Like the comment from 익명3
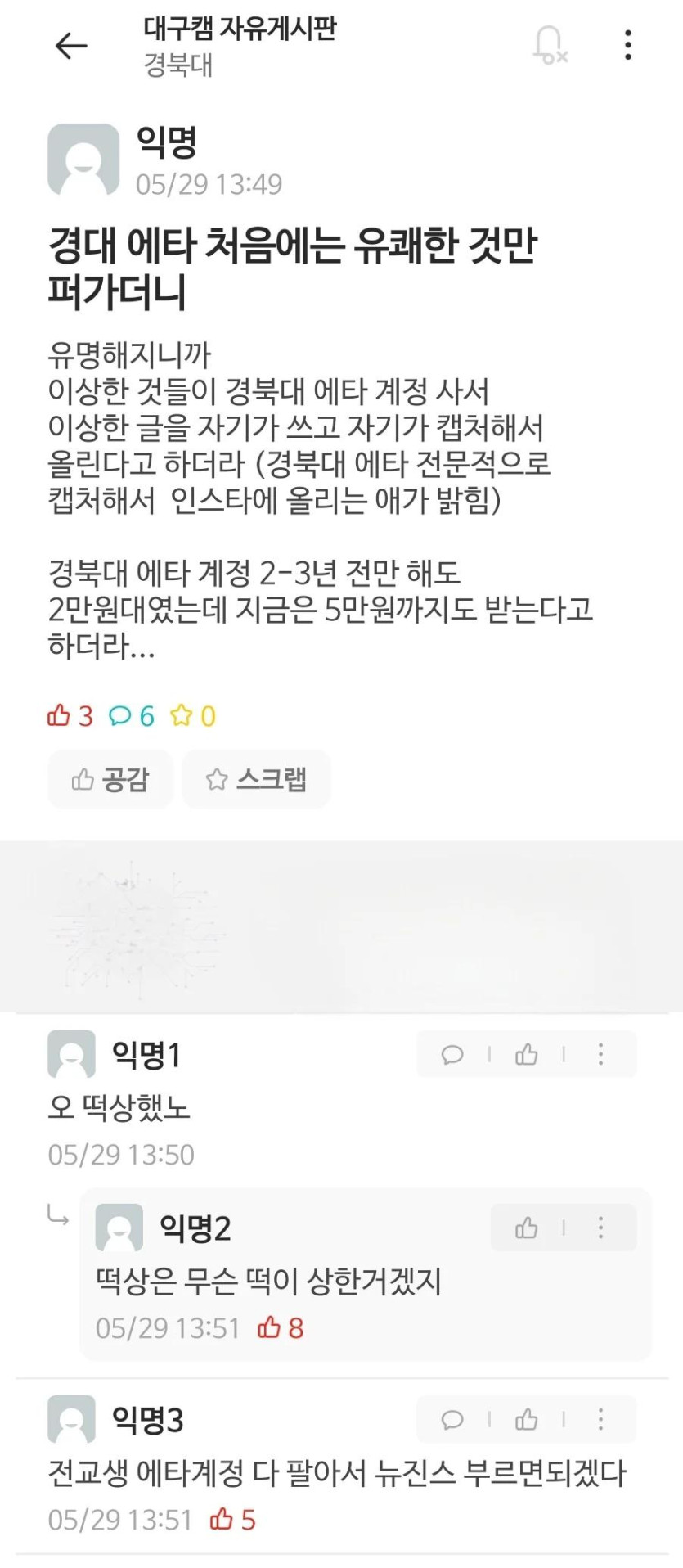The width and height of the screenshot is (683, 1568). (527, 1419)
